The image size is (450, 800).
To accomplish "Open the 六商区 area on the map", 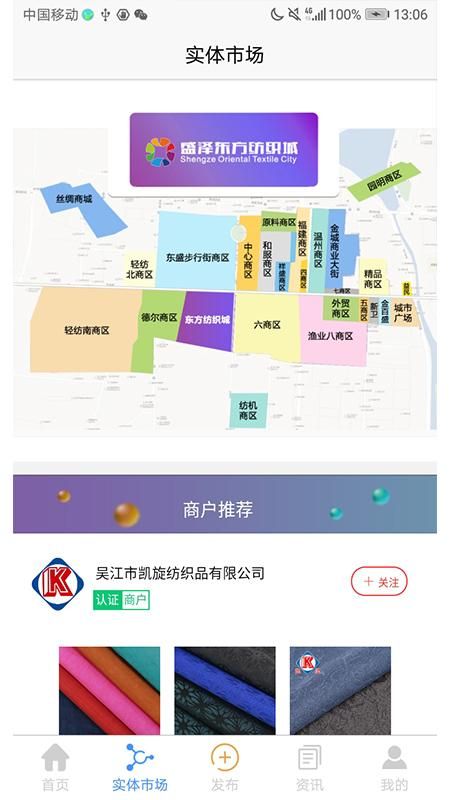I will click(x=267, y=326).
